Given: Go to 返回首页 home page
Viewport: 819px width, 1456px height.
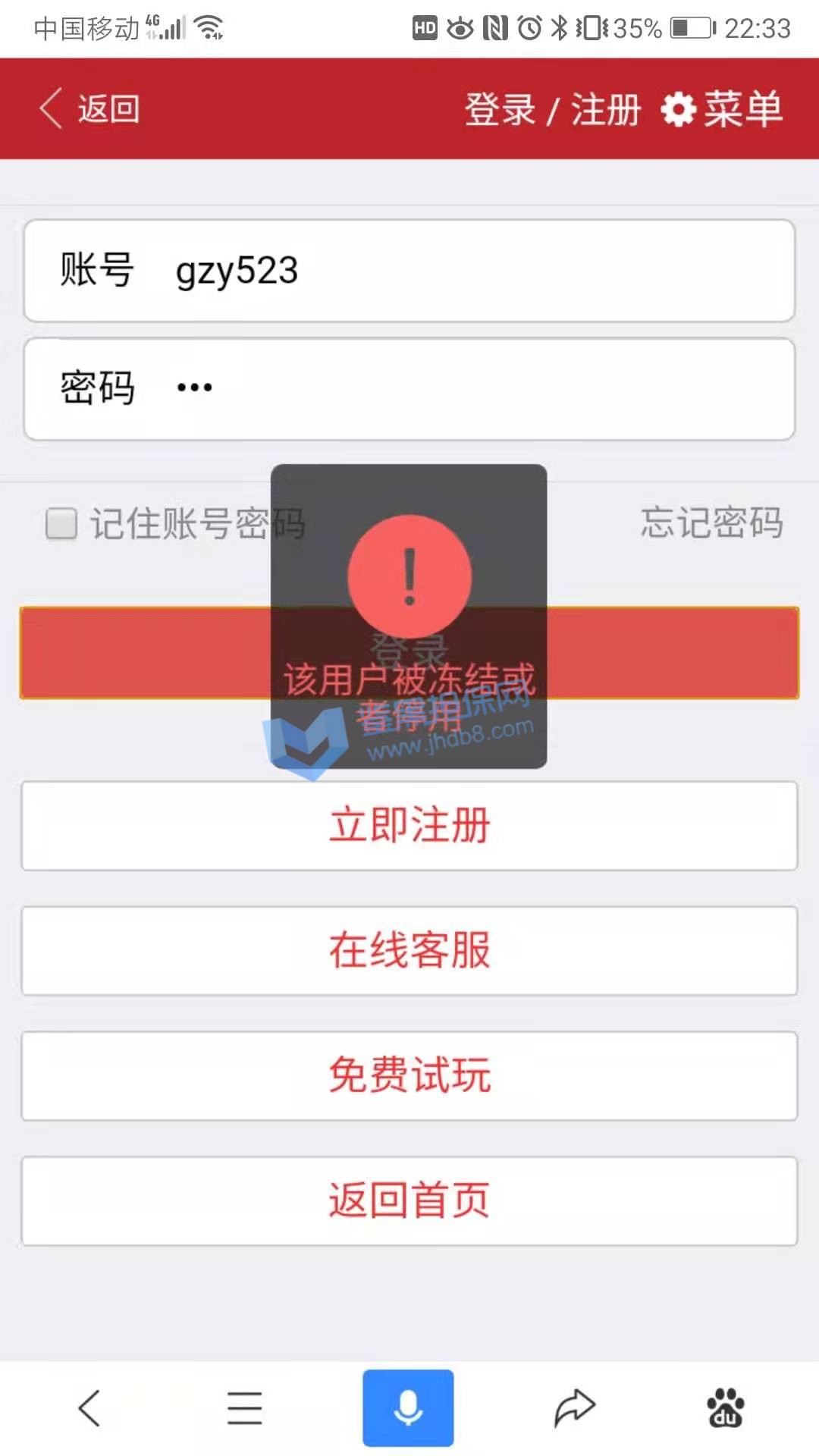Looking at the screenshot, I should pyautogui.click(x=409, y=1200).
